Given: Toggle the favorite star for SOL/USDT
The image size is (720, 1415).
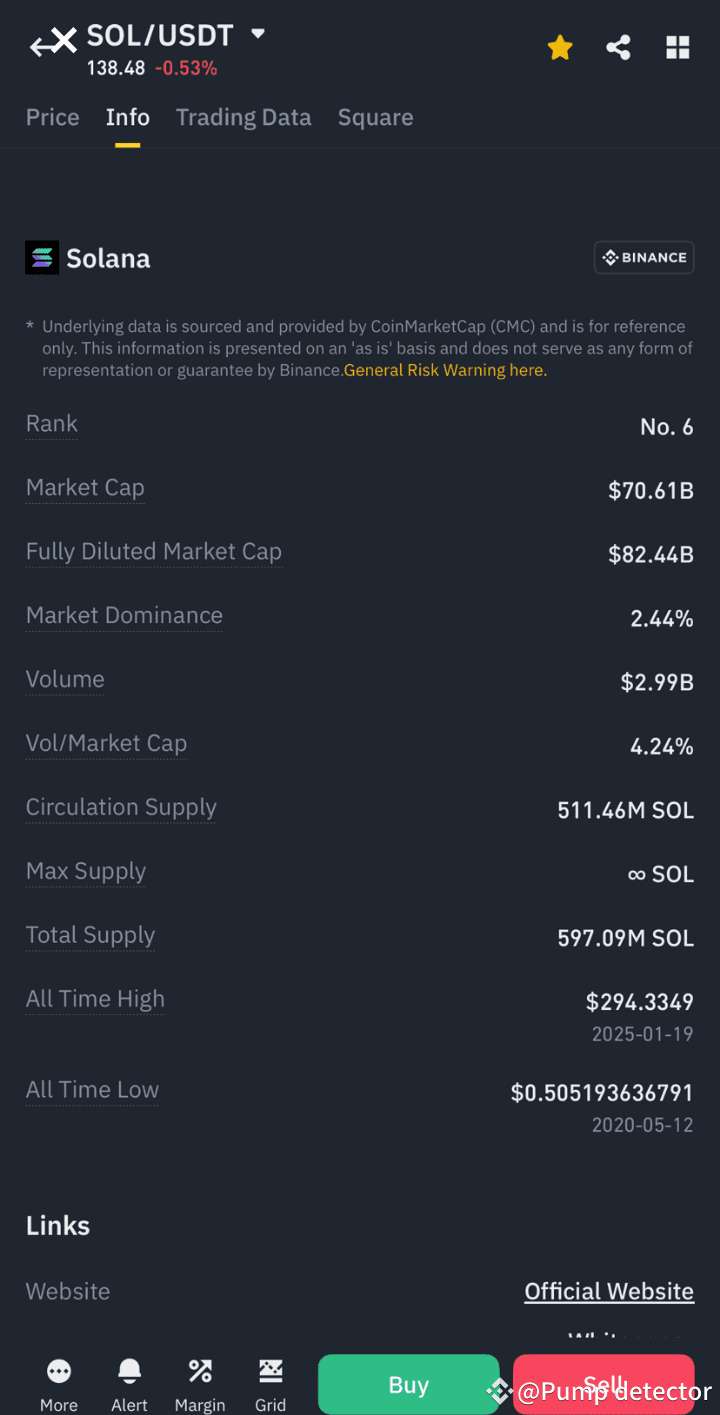Looking at the screenshot, I should 559,46.
